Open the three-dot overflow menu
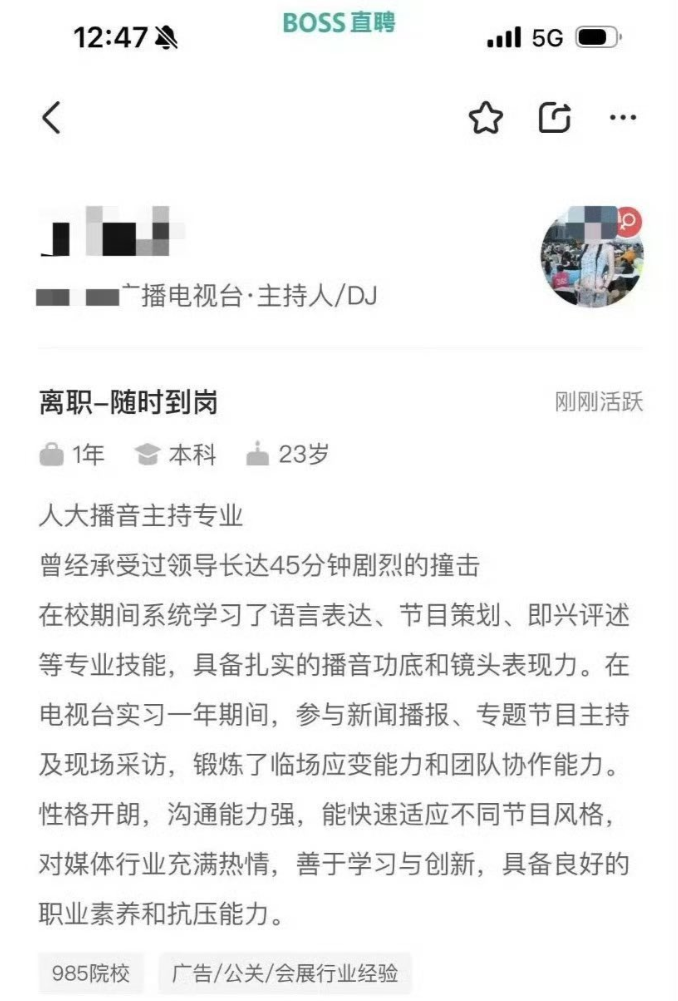 coord(622,118)
